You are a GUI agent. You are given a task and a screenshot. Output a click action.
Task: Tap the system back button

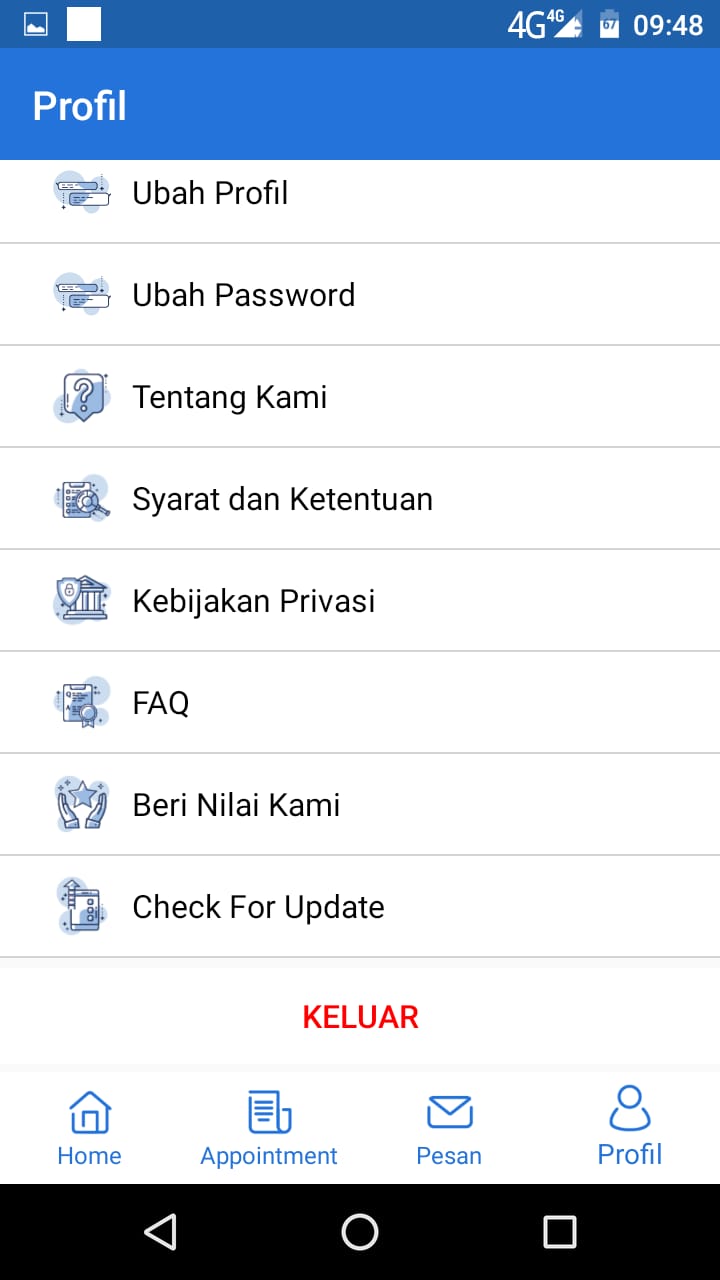(x=160, y=1232)
